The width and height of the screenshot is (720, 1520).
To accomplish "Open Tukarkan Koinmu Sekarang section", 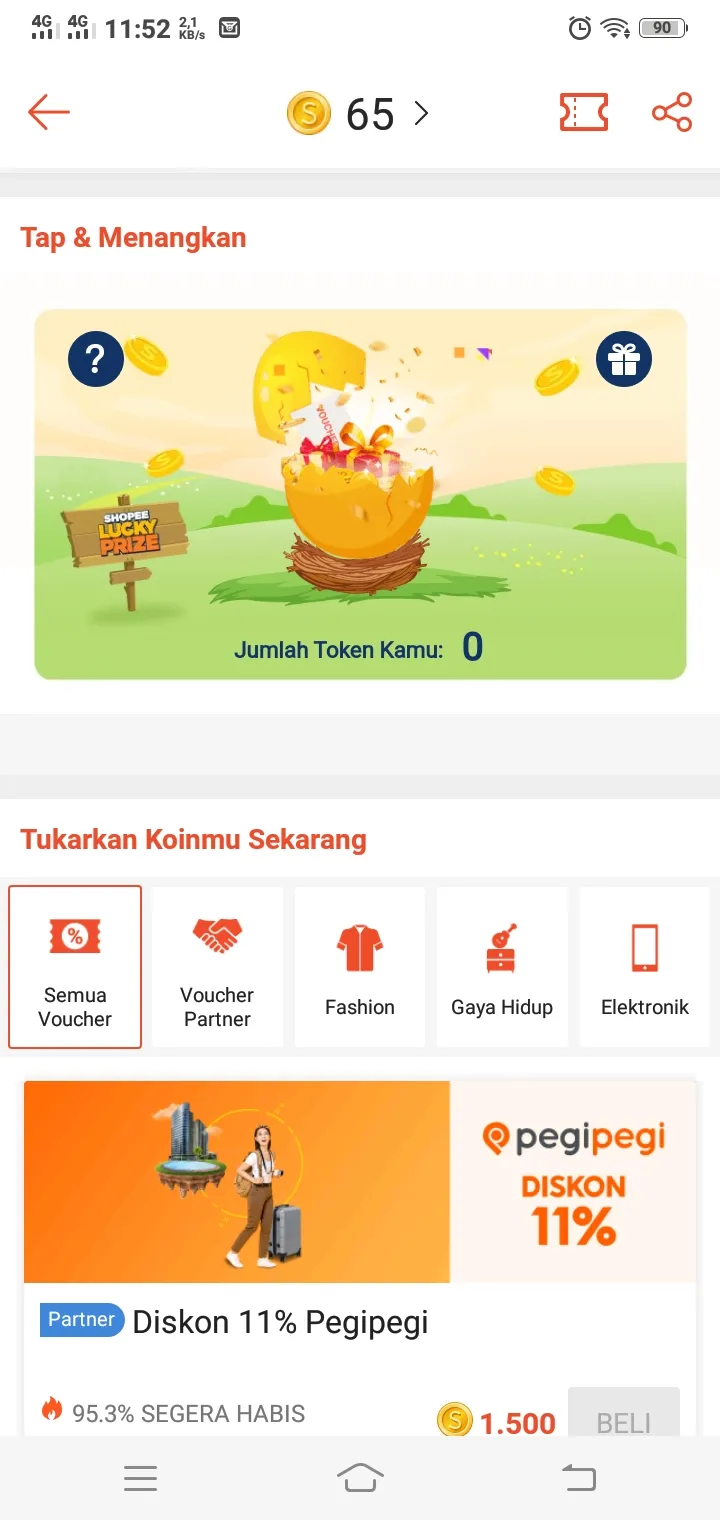I will tap(193, 839).
